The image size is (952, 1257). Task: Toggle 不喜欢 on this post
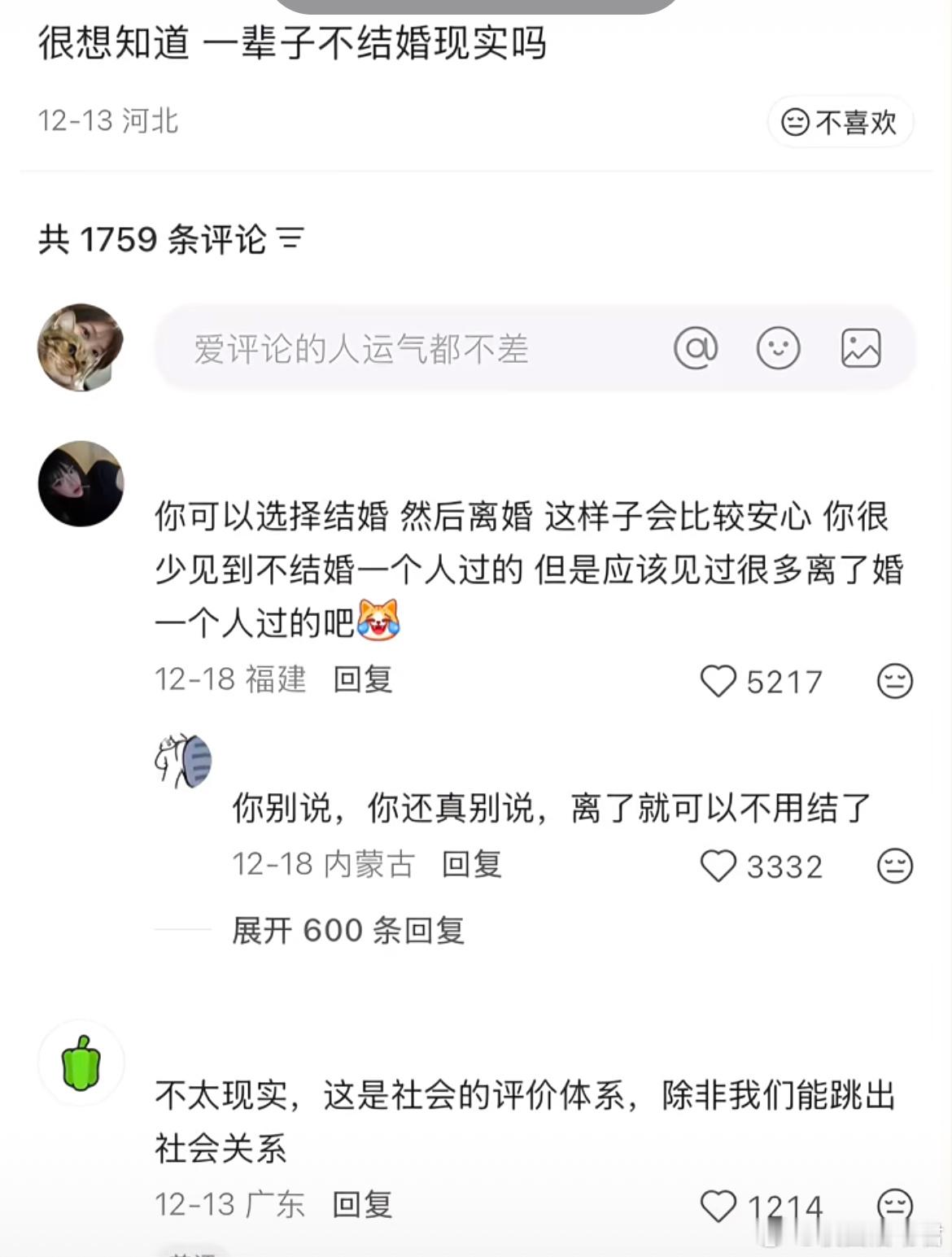(x=839, y=122)
